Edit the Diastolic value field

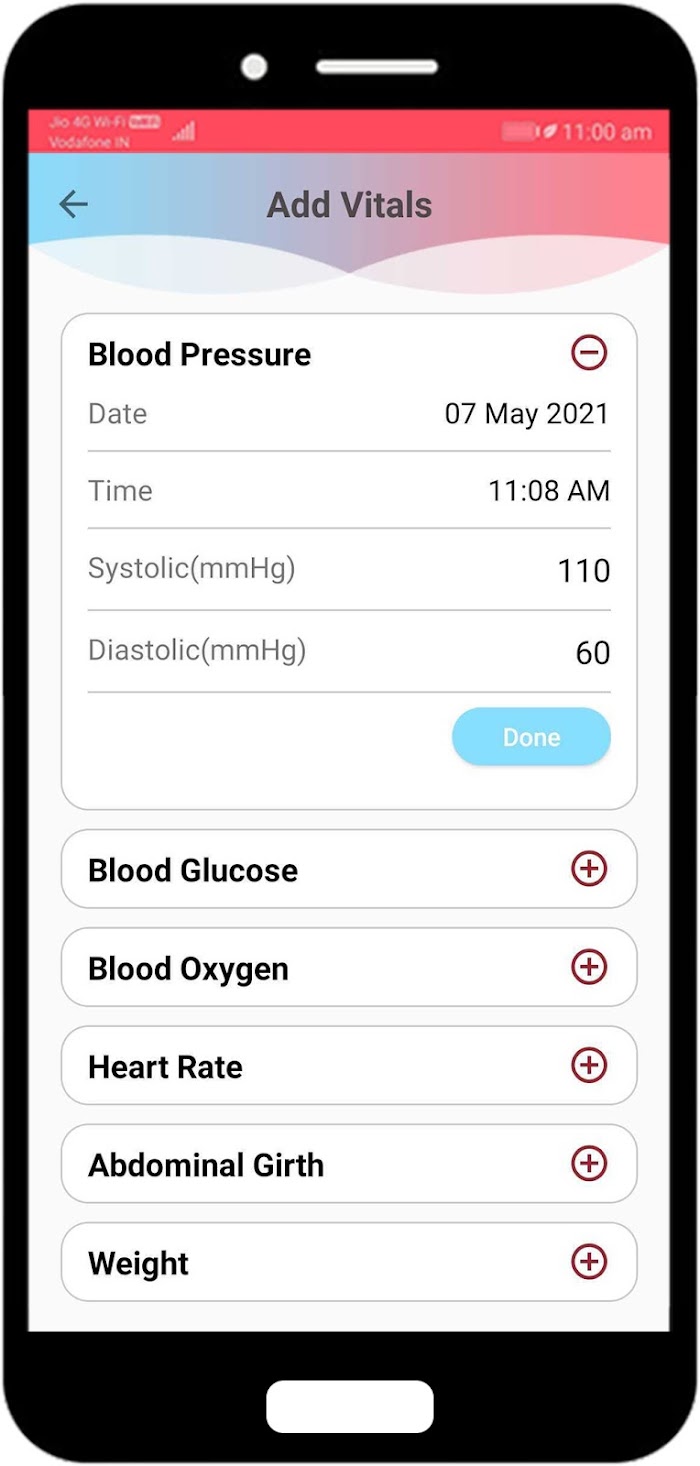click(349, 652)
